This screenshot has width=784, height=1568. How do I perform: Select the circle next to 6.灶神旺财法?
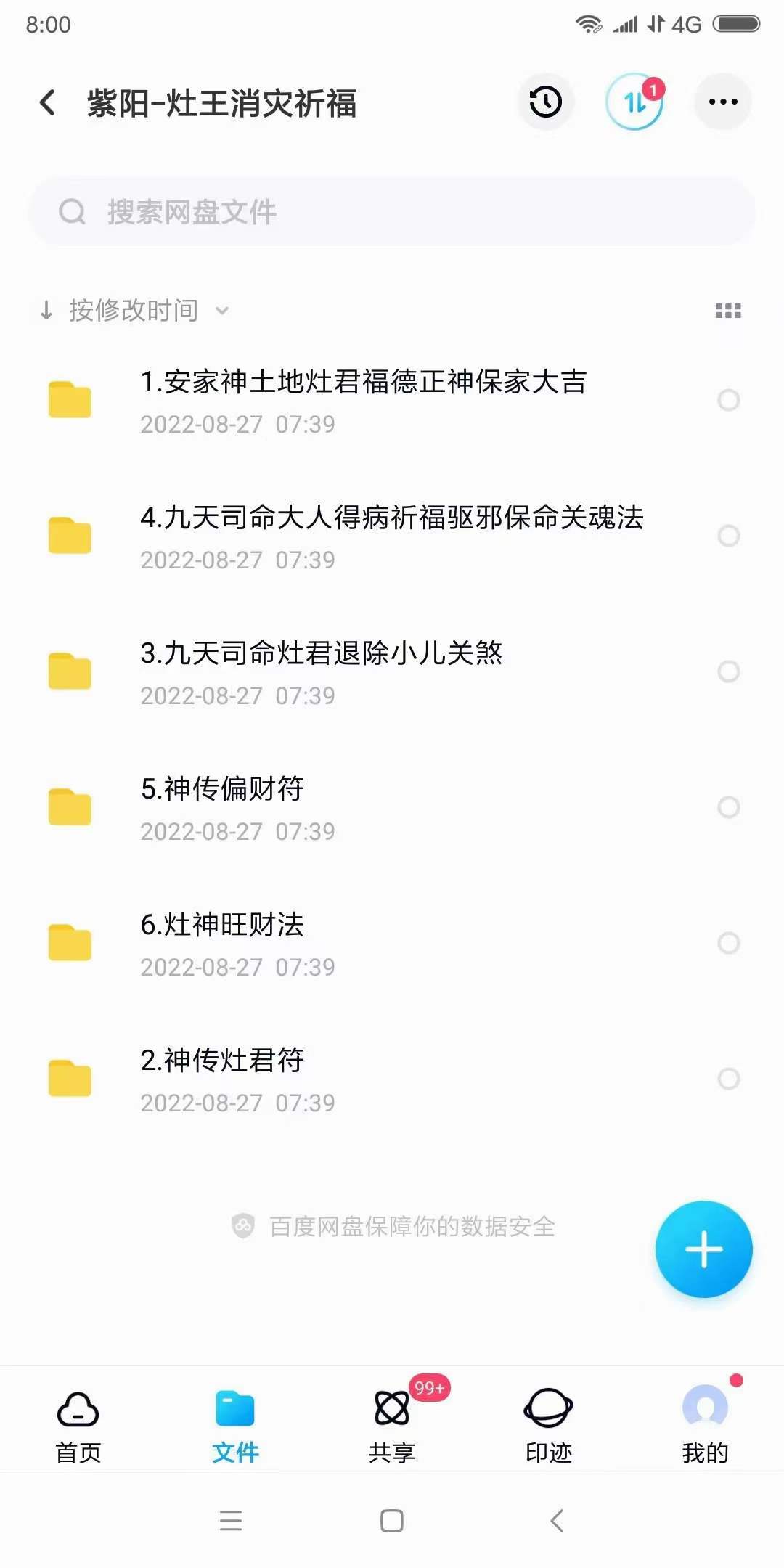[728, 943]
